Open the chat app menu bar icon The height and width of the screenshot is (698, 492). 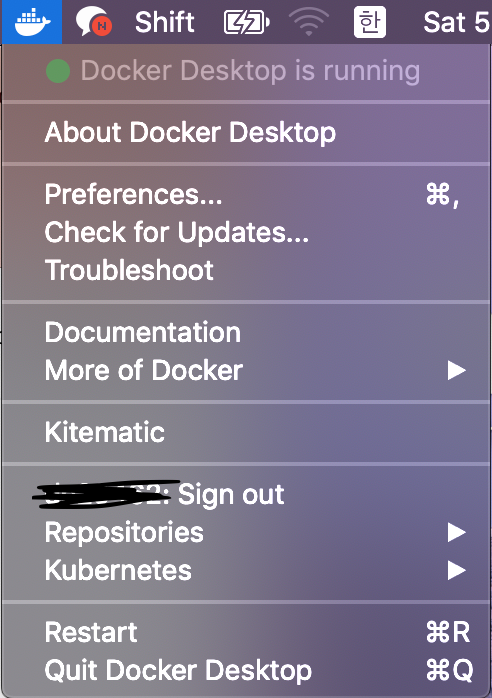click(x=94, y=22)
